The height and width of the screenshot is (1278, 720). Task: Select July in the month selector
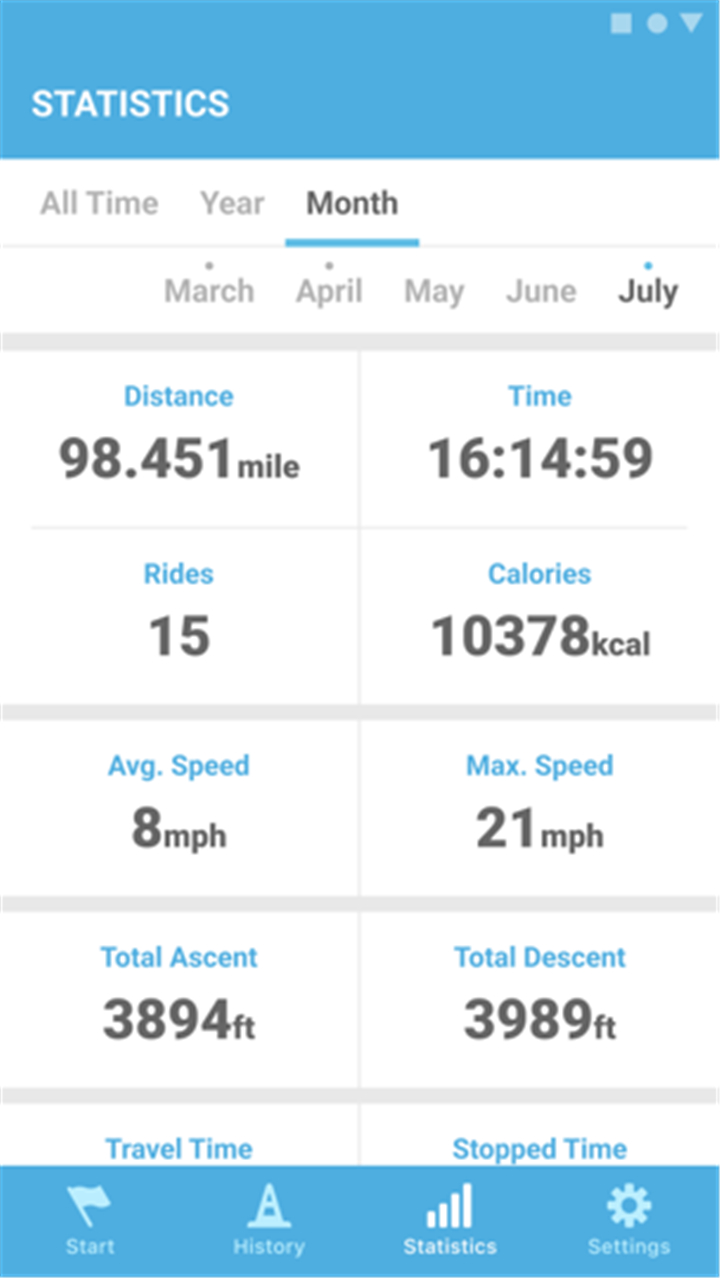point(648,291)
